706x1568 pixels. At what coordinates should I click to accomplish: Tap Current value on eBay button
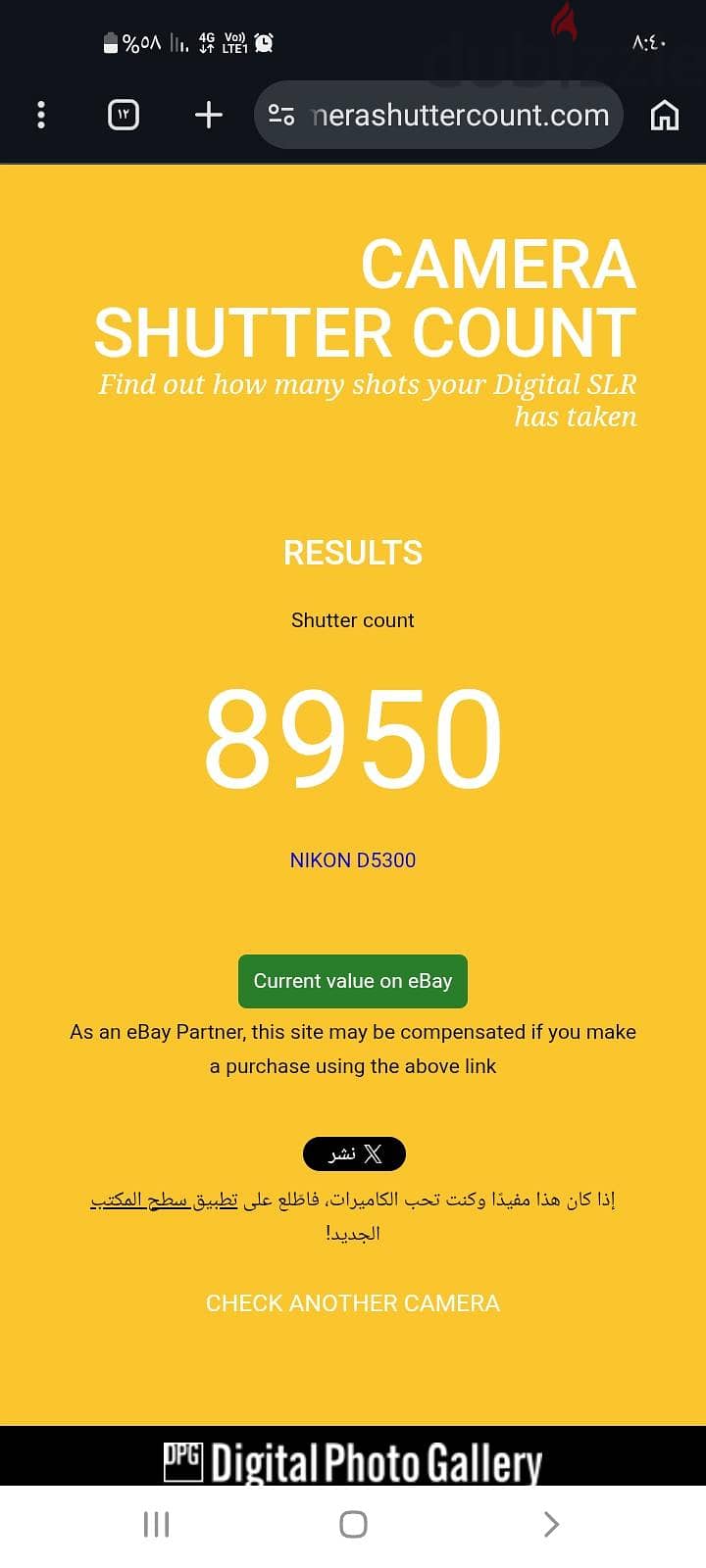353,981
